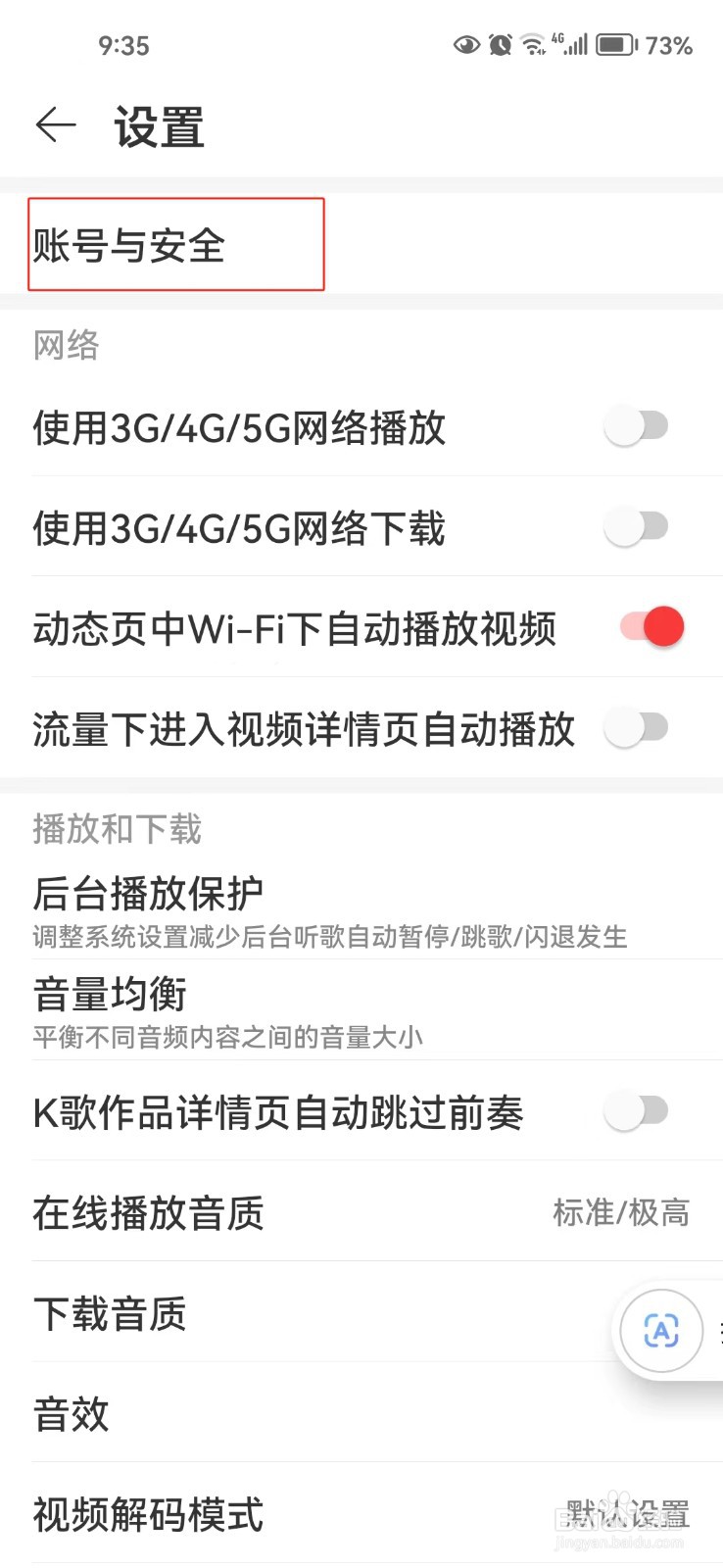Go back from the 设置 page
Viewport: 723px width, 1568px height.
(56, 125)
